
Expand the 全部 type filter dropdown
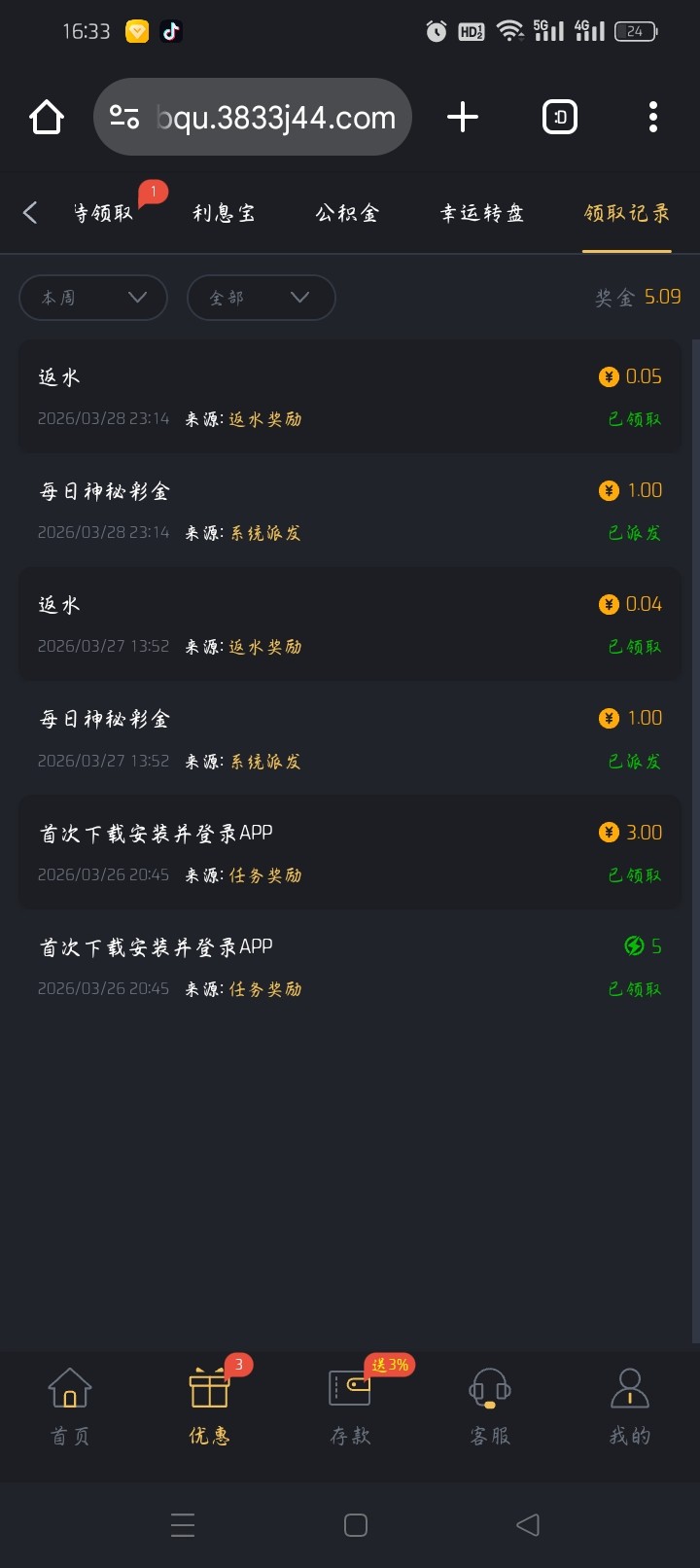coord(261,298)
